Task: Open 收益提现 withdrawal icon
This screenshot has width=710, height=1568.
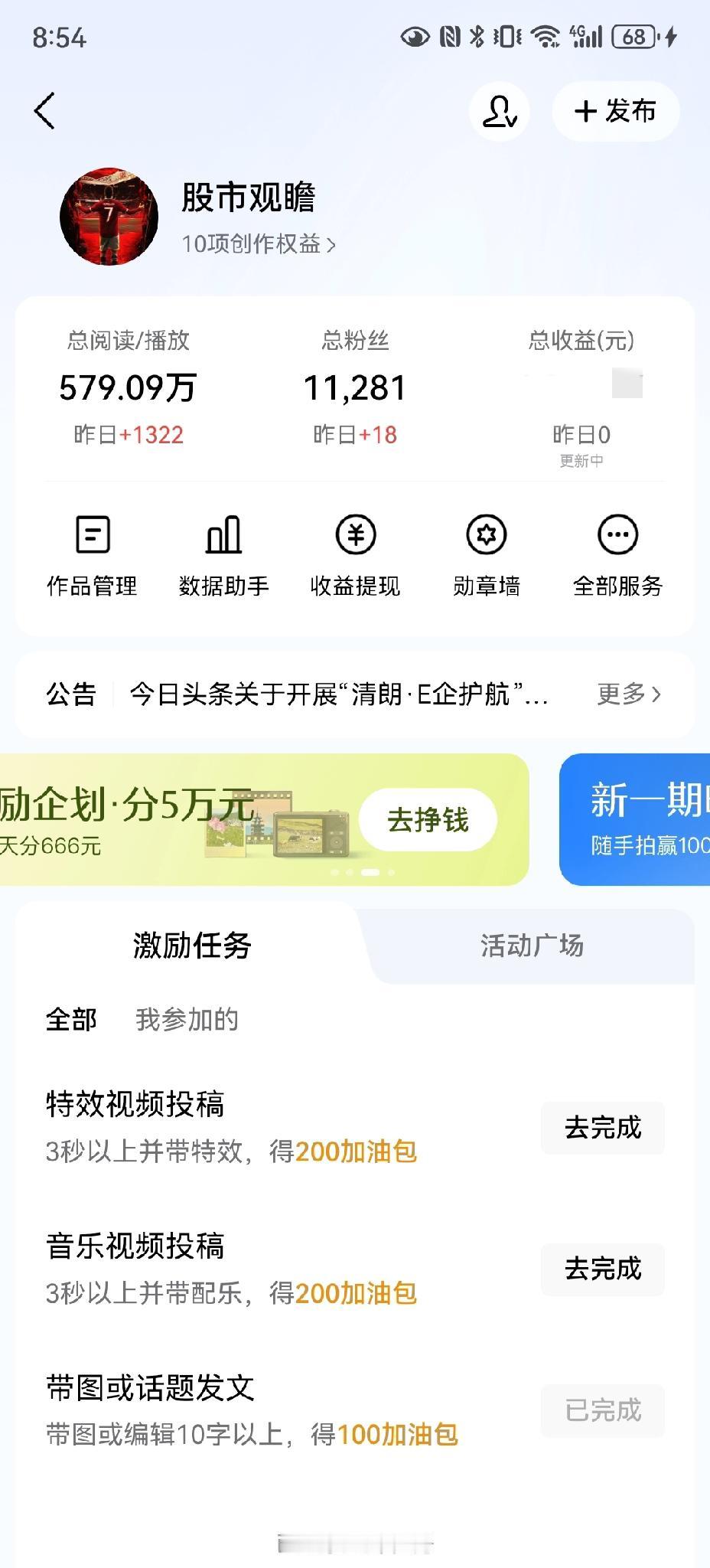Action: click(356, 555)
